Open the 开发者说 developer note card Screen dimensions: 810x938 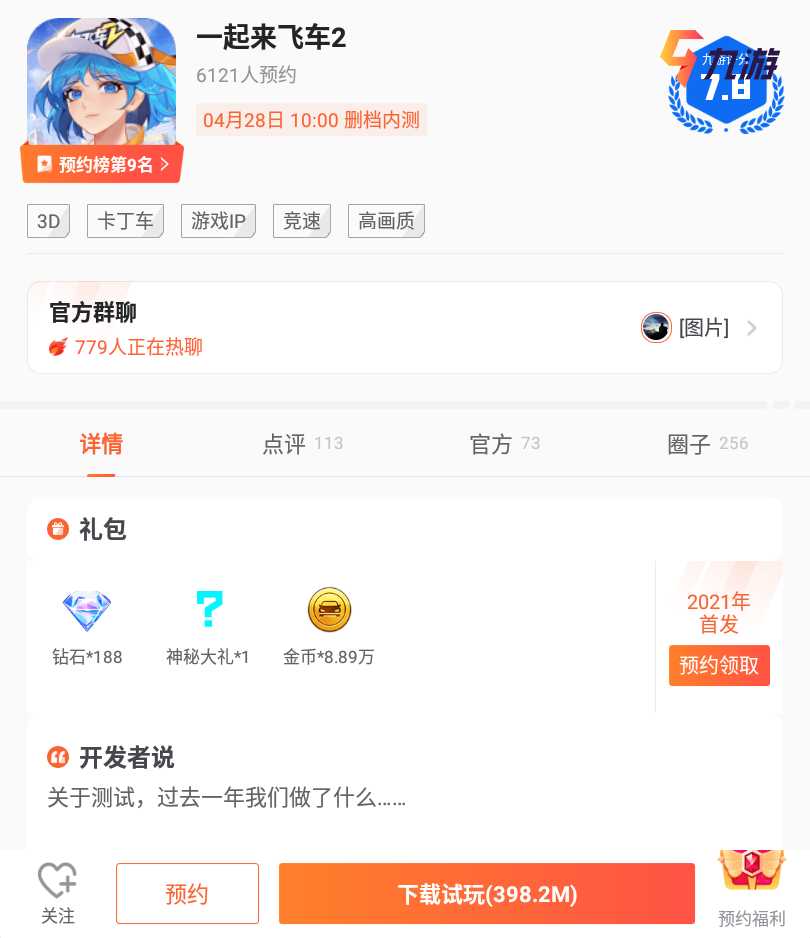[404, 778]
